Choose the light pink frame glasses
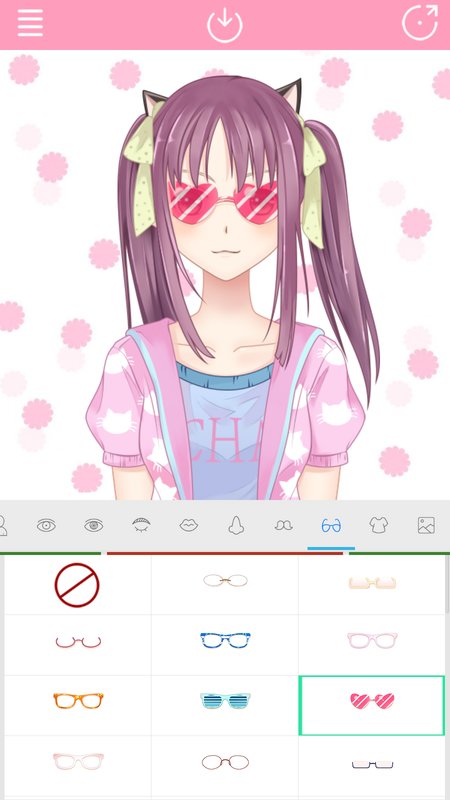The height and width of the screenshot is (800, 450). pos(372,640)
